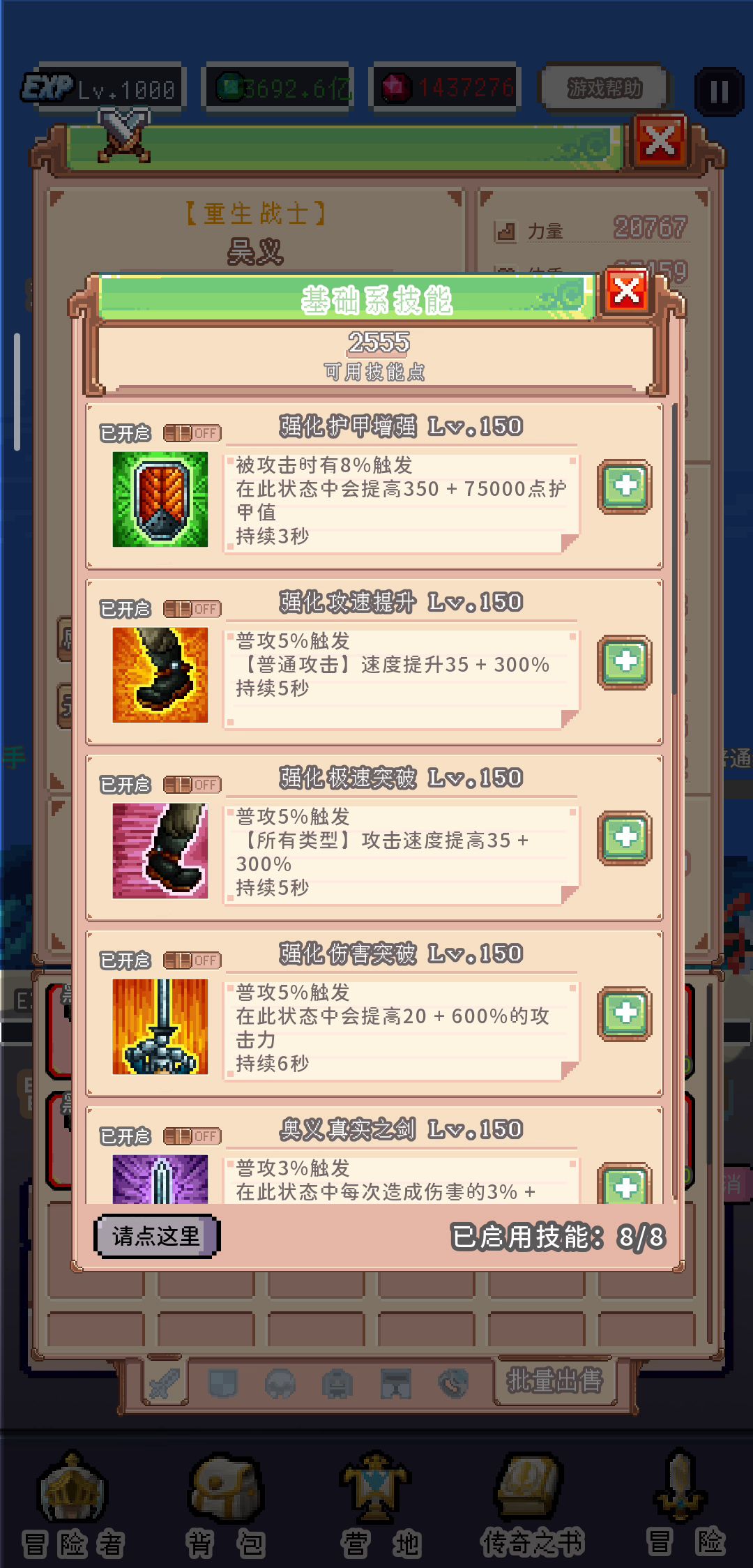Switch to the 冒险者 tab
753x1568 pixels.
tap(73, 1507)
